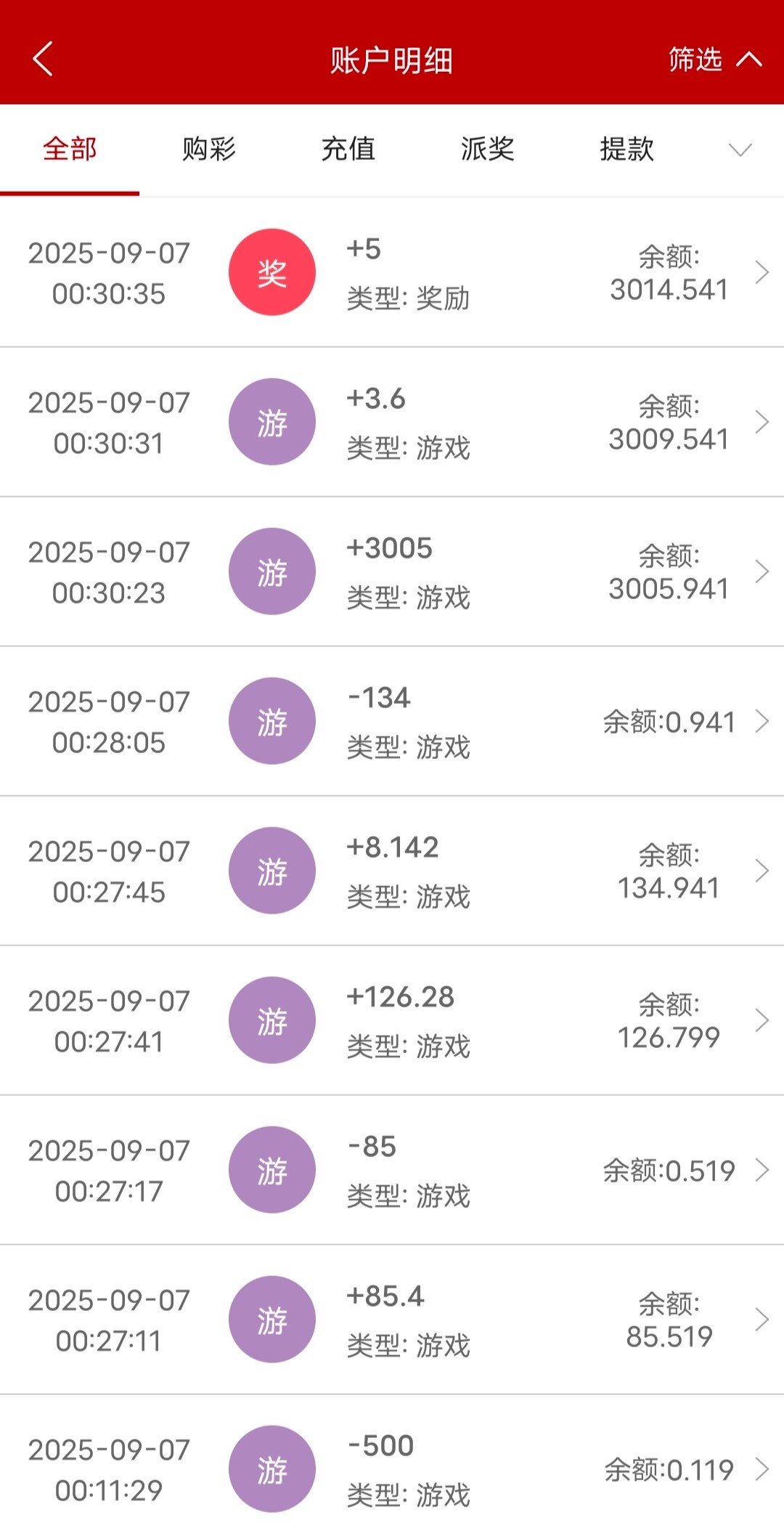Switch to the 全部 tab
784x1528 pixels.
click(x=70, y=150)
